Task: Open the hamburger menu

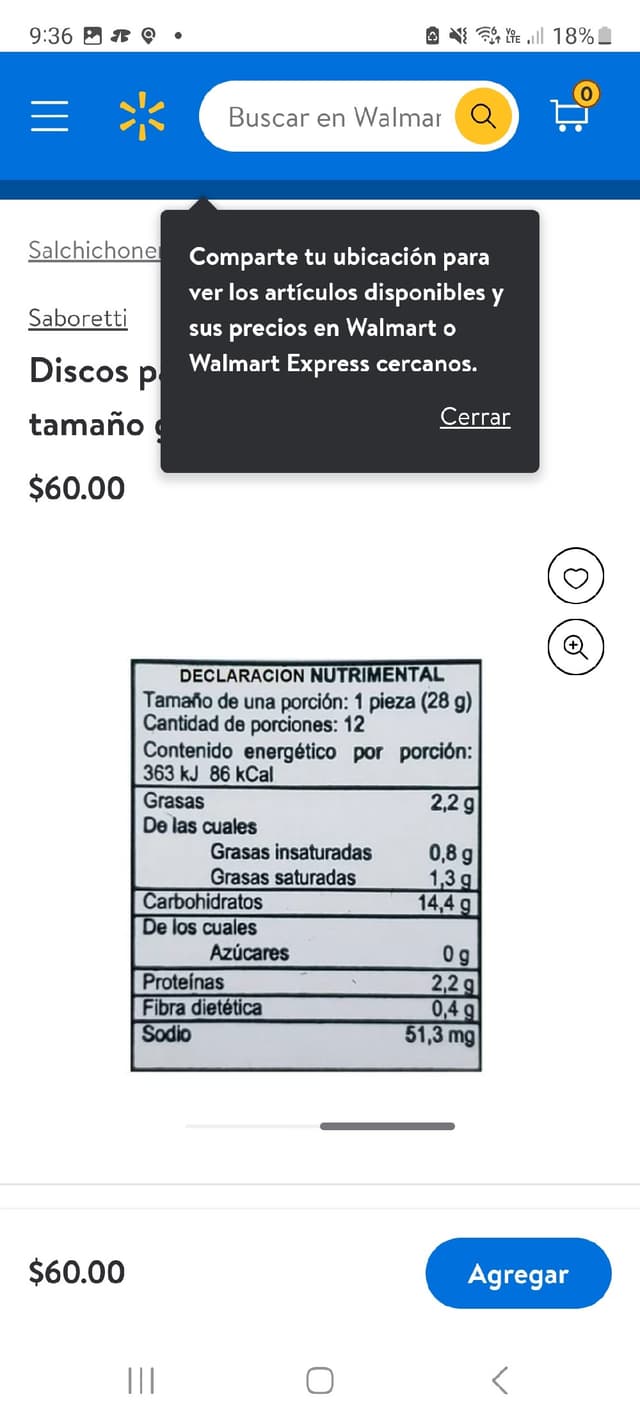Action: (x=50, y=117)
